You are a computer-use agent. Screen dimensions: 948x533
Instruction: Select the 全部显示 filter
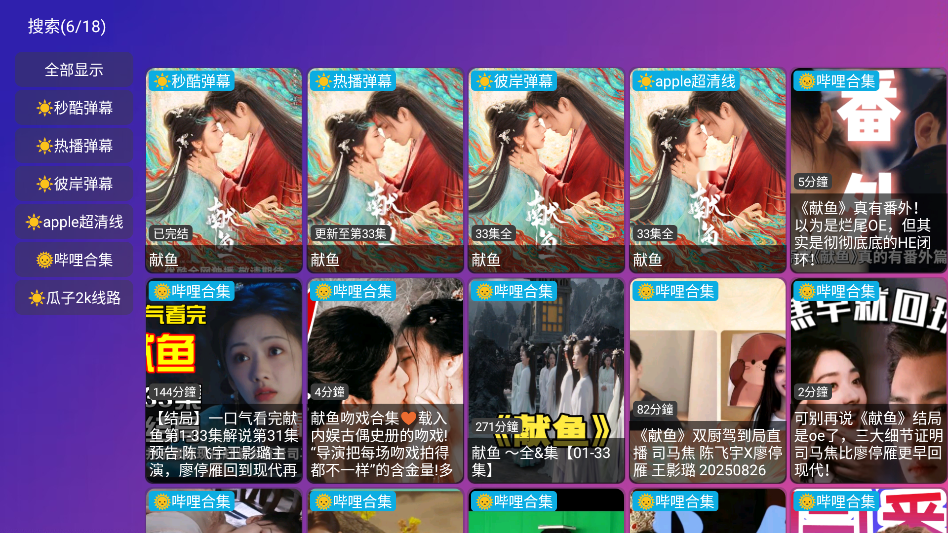74,70
